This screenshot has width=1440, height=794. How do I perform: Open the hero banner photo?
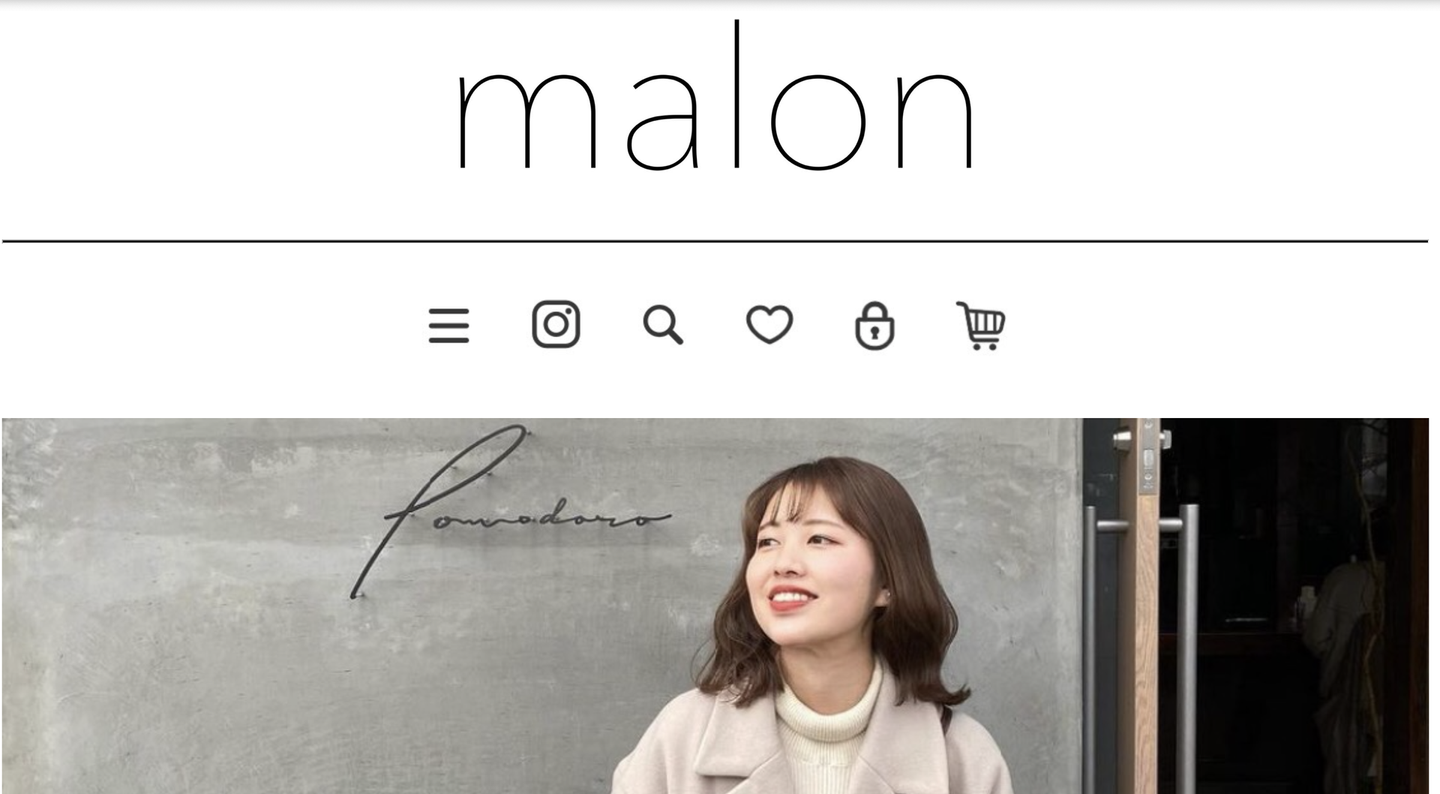715,605
